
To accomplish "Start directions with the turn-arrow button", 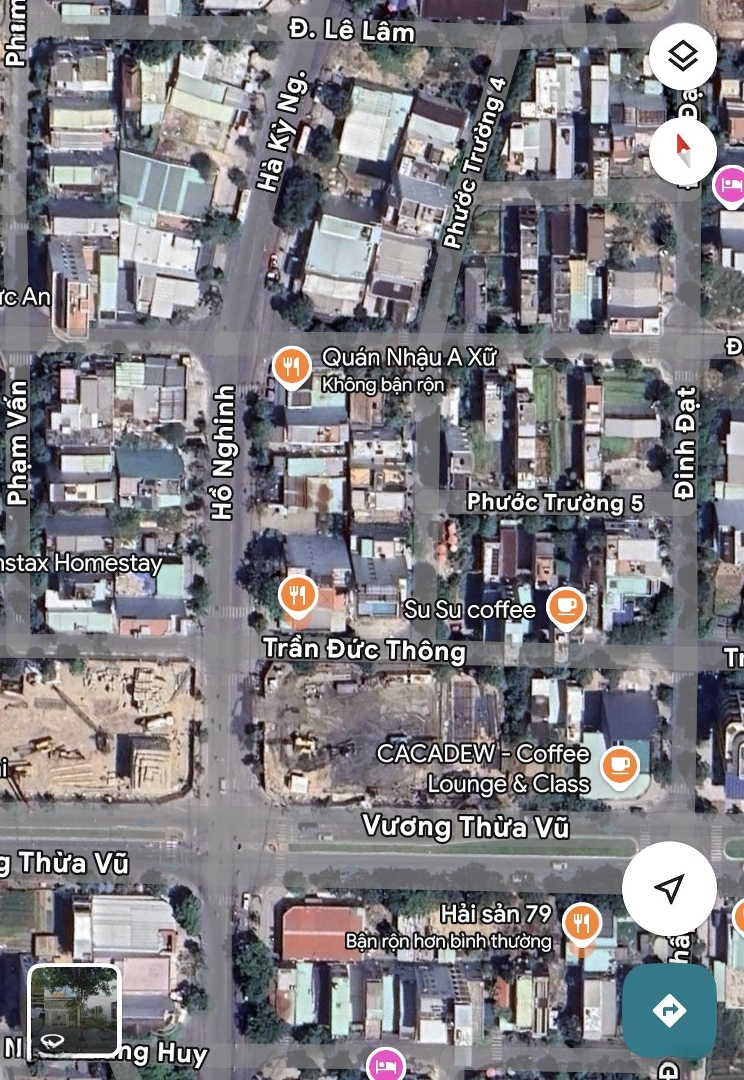I will (x=669, y=1011).
